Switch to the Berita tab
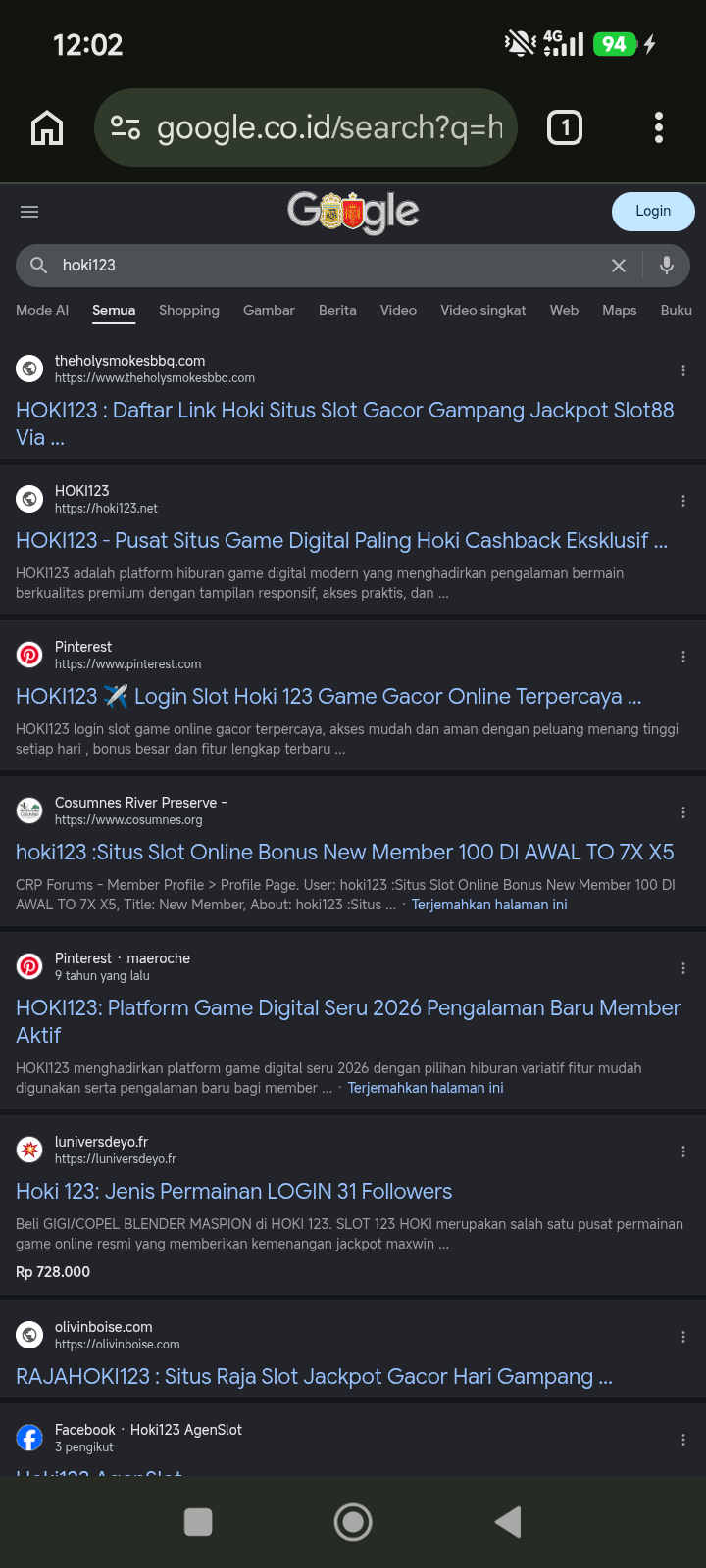The height and width of the screenshot is (1568, 706). (x=337, y=310)
